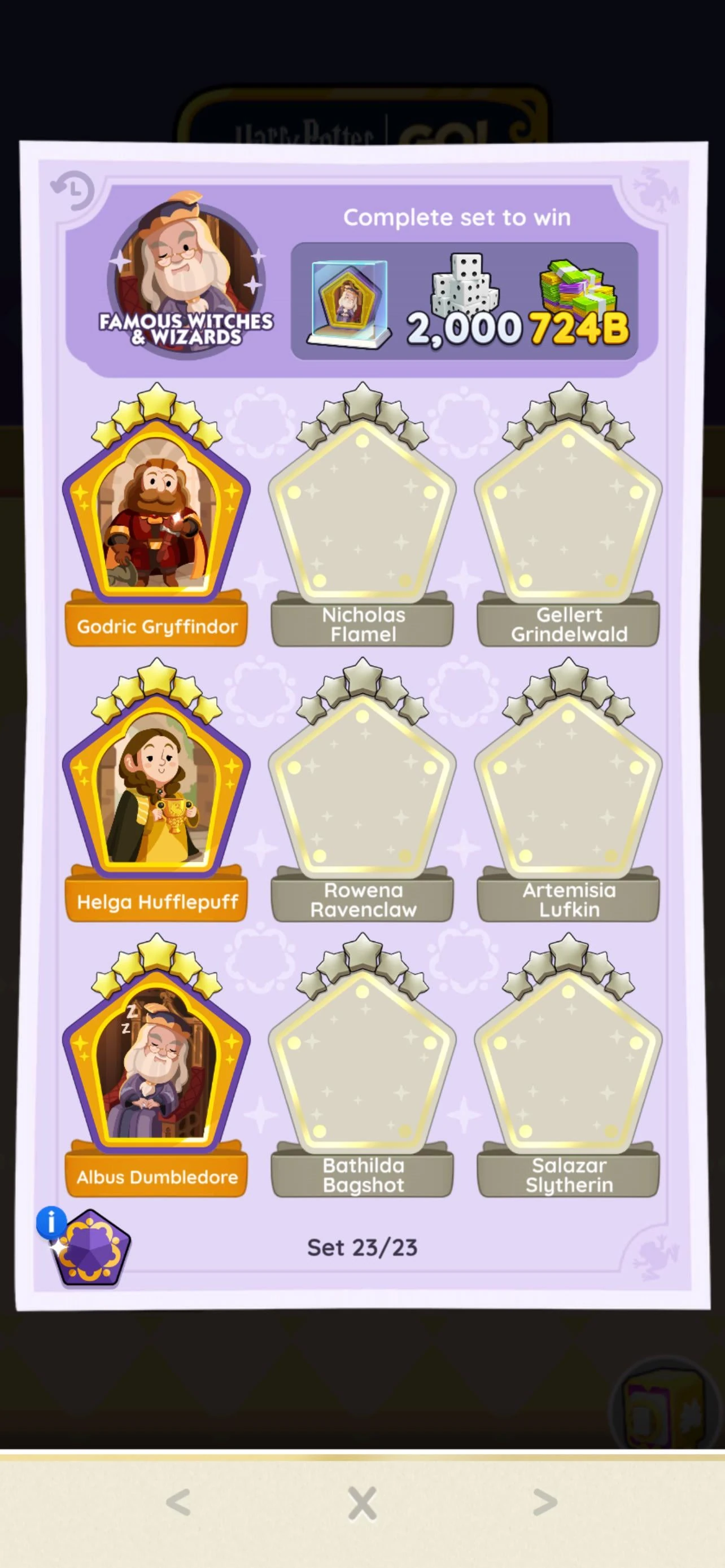Go to the previous sticker set
This screenshot has width=725, height=1568.
178,1503
